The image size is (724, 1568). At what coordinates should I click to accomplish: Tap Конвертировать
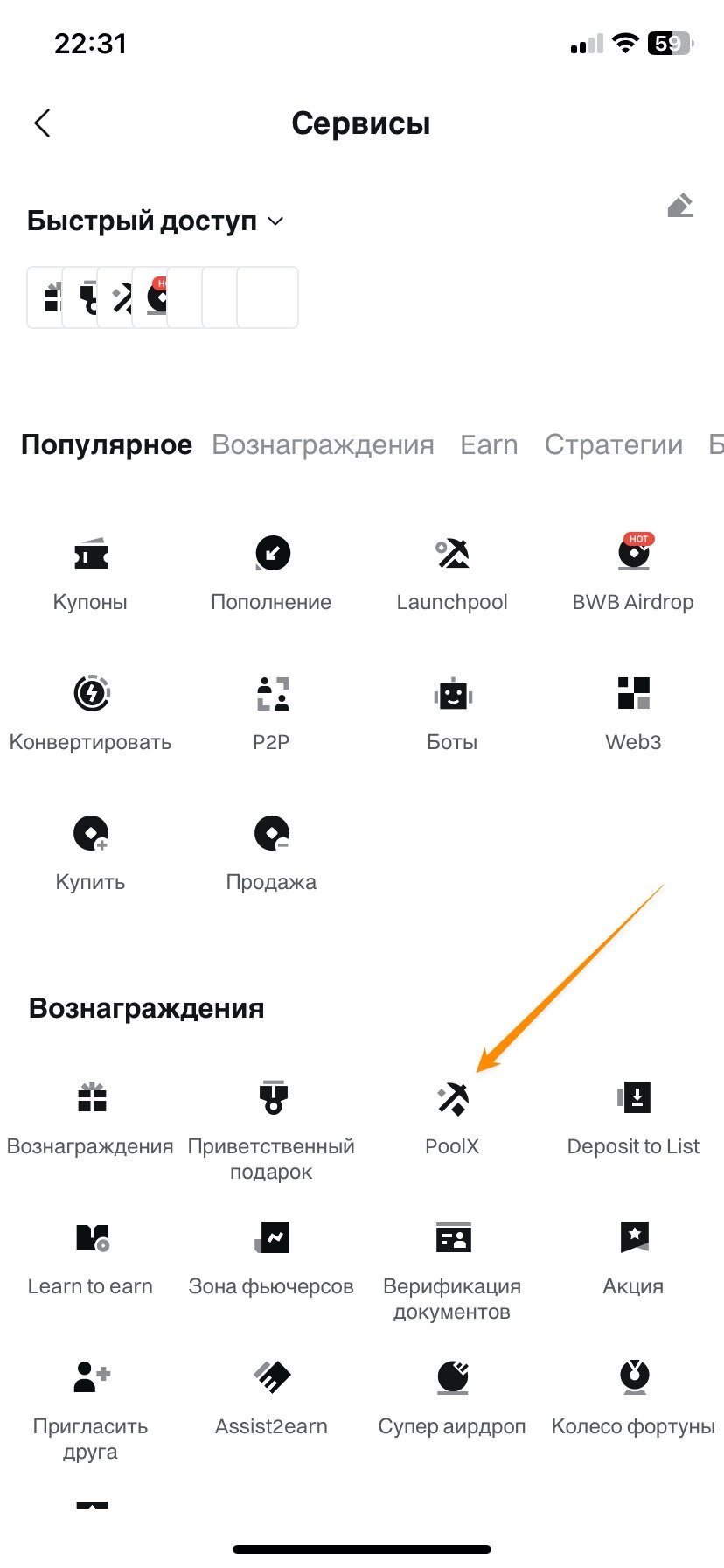(x=90, y=714)
